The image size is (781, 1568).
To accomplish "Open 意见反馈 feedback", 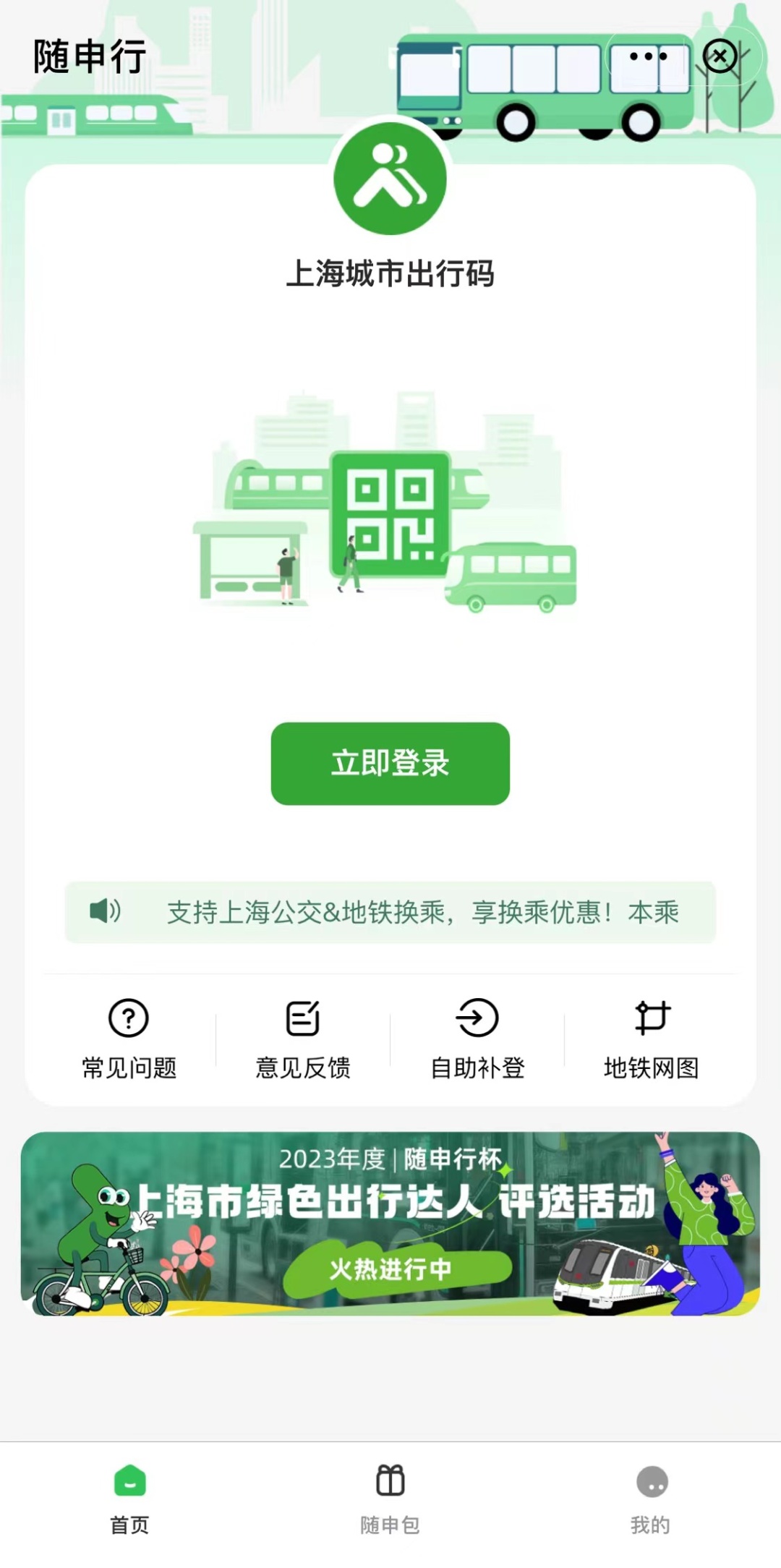I will pos(303,1039).
